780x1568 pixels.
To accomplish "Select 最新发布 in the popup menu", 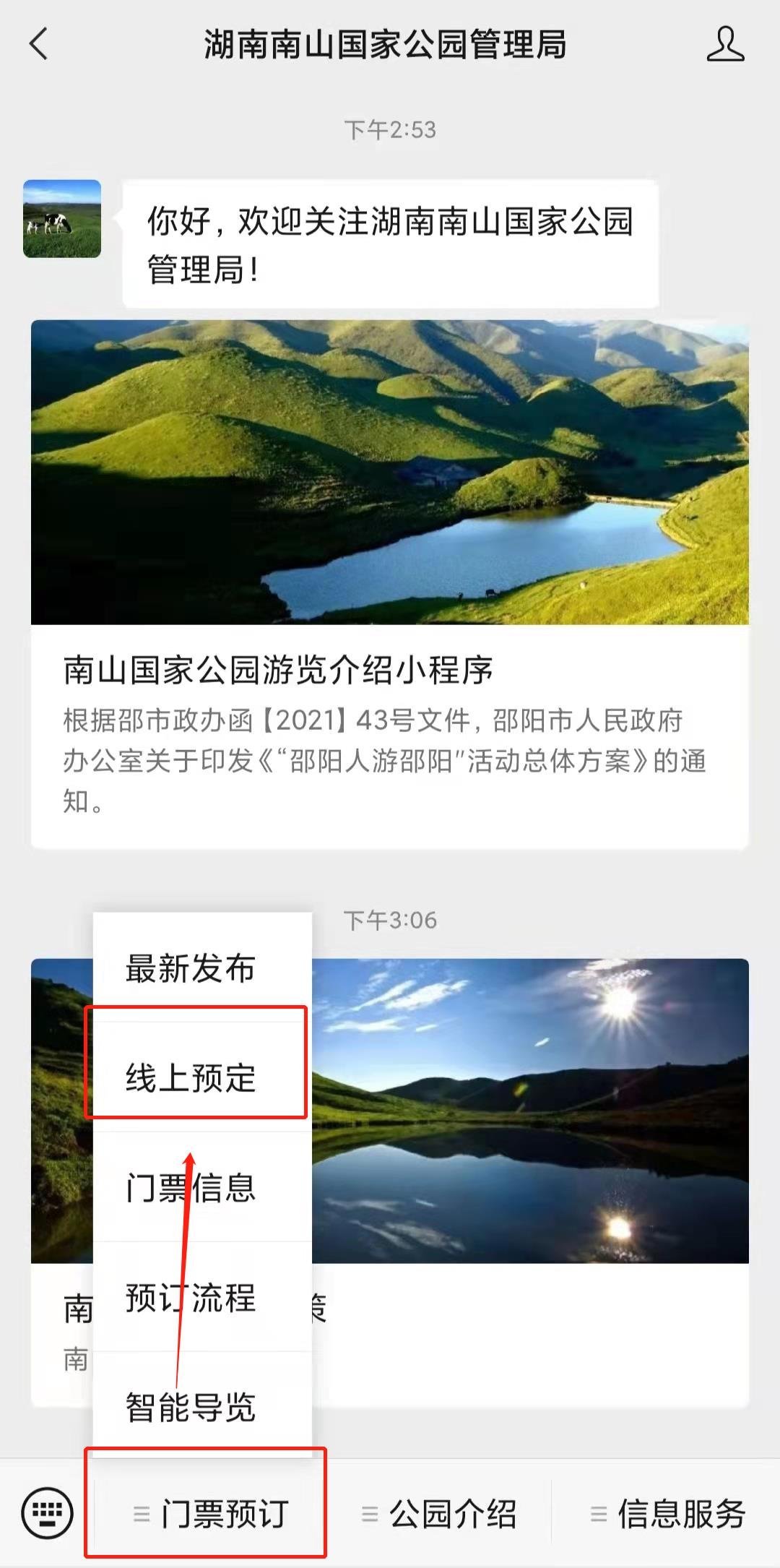I will (x=191, y=968).
